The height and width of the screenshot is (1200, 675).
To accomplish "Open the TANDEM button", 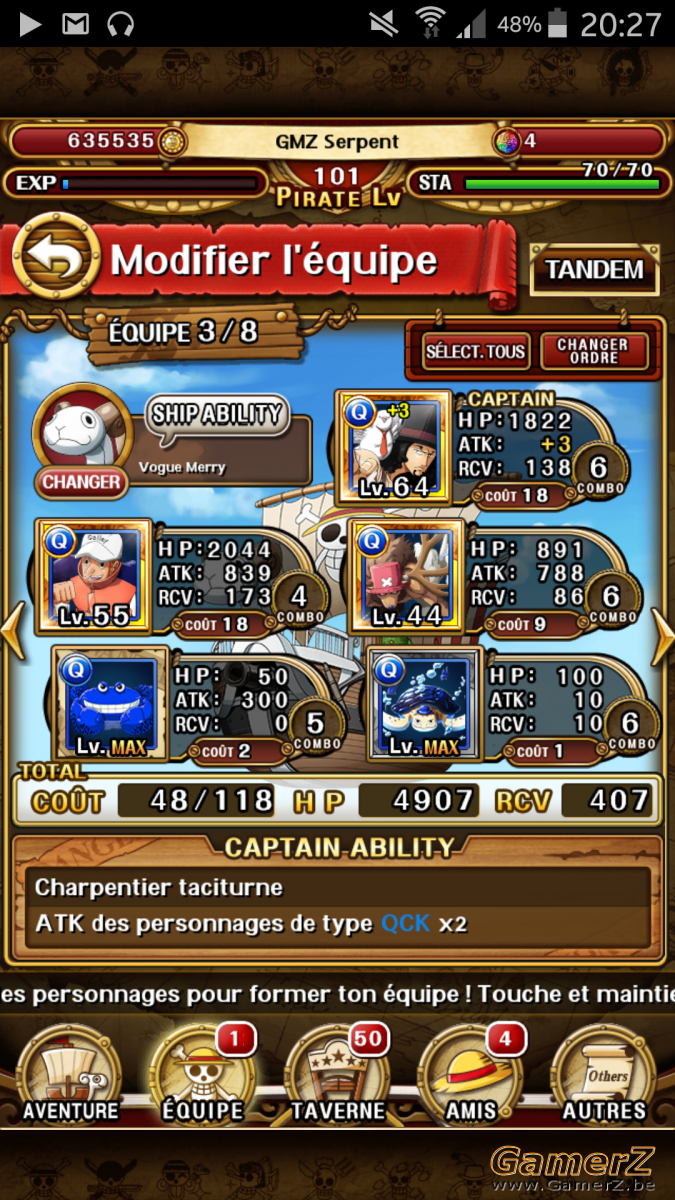I will 594,269.
